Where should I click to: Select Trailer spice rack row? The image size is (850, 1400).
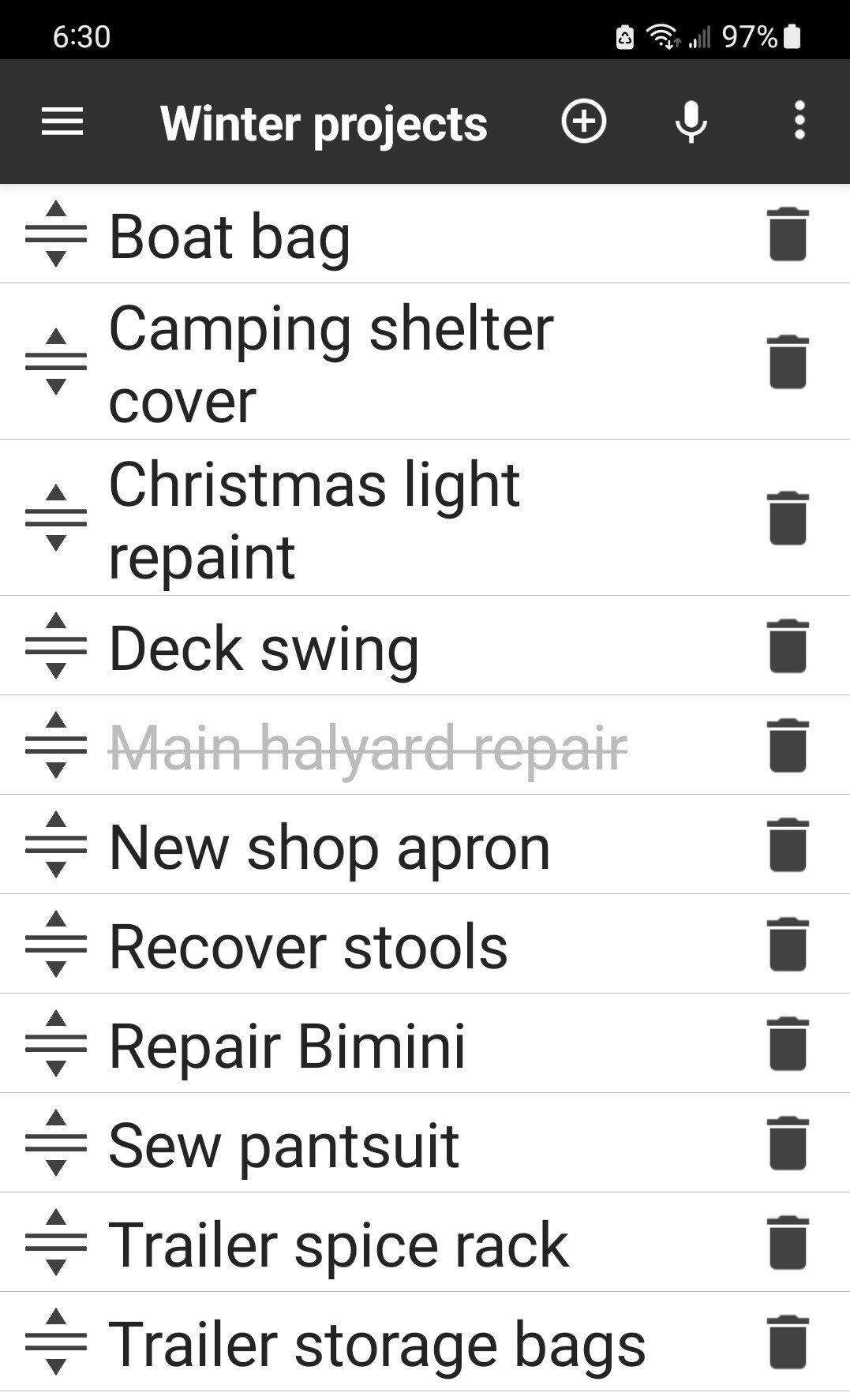[338, 1244]
